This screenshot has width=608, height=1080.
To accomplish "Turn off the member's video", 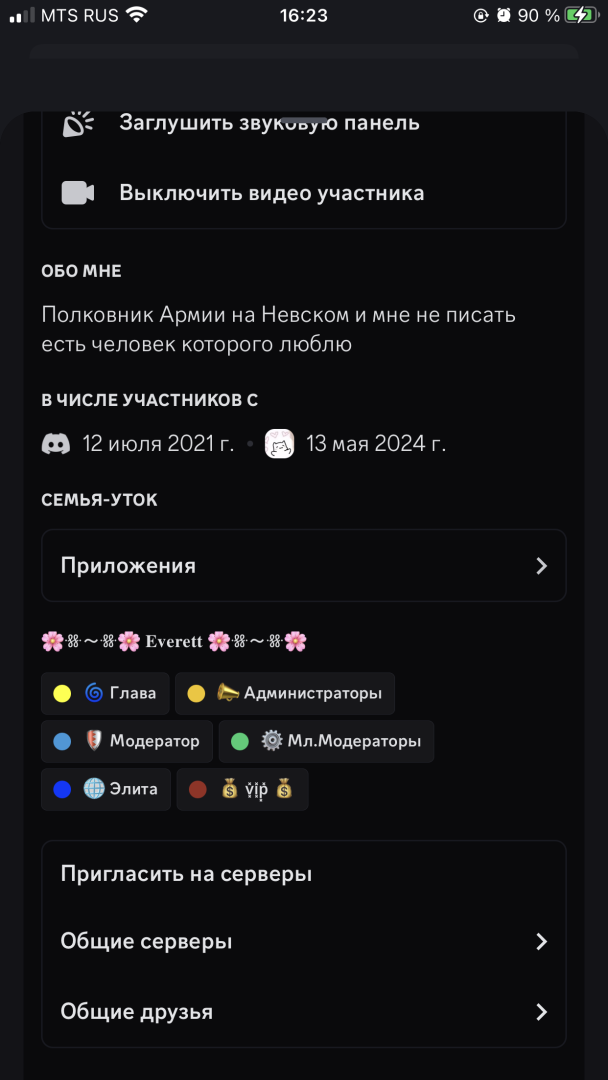I will [270, 193].
